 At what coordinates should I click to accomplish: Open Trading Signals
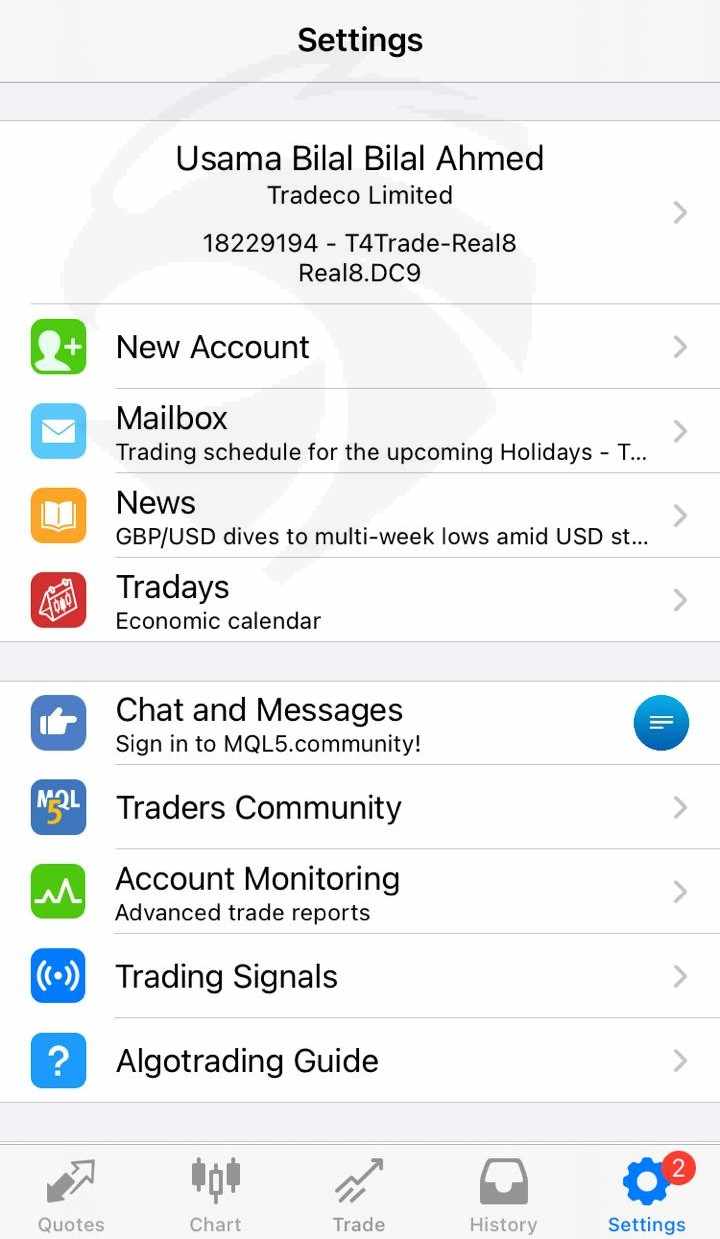click(x=360, y=976)
